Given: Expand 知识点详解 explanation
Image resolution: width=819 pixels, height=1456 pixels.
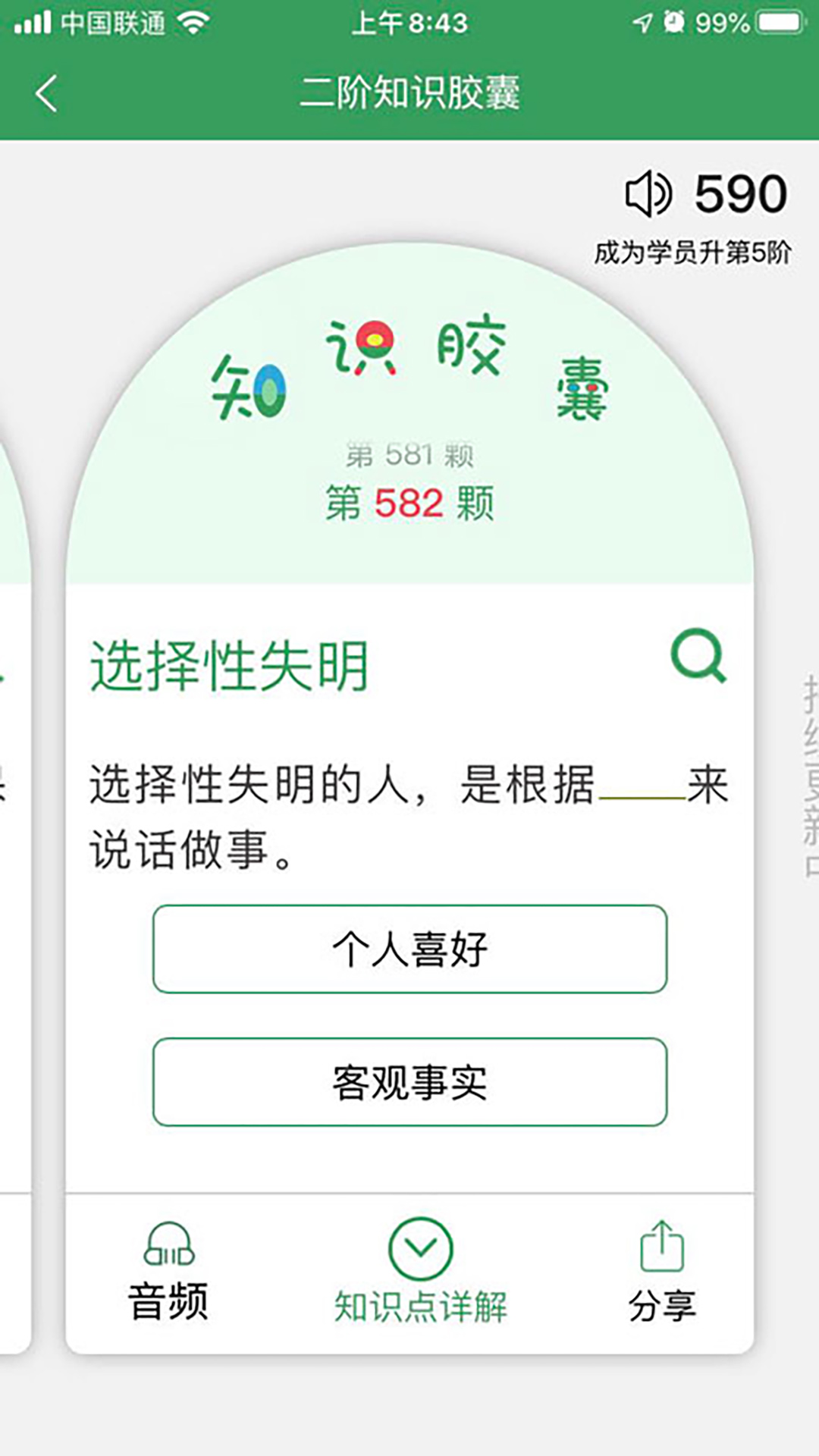Looking at the screenshot, I should [420, 1270].
